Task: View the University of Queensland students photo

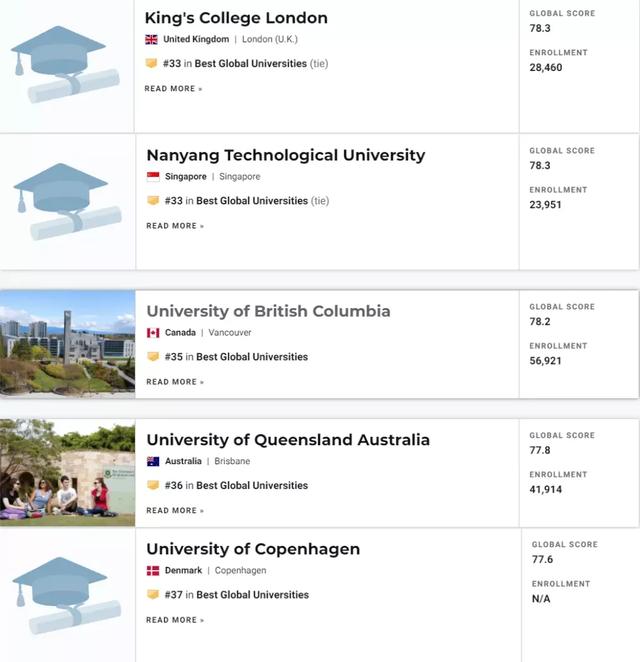Action: click(x=67, y=473)
